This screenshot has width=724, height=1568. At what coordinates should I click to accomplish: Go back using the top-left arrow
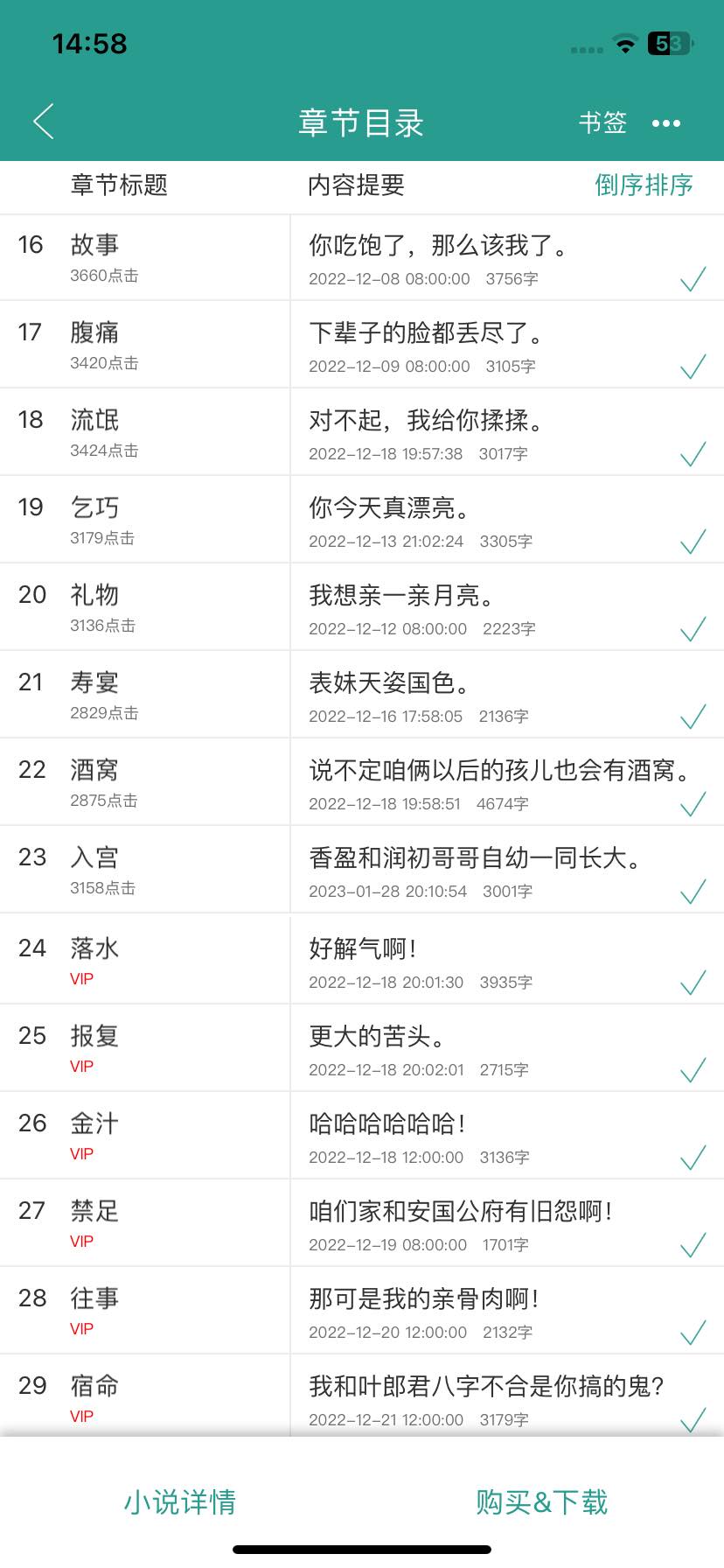click(x=44, y=122)
